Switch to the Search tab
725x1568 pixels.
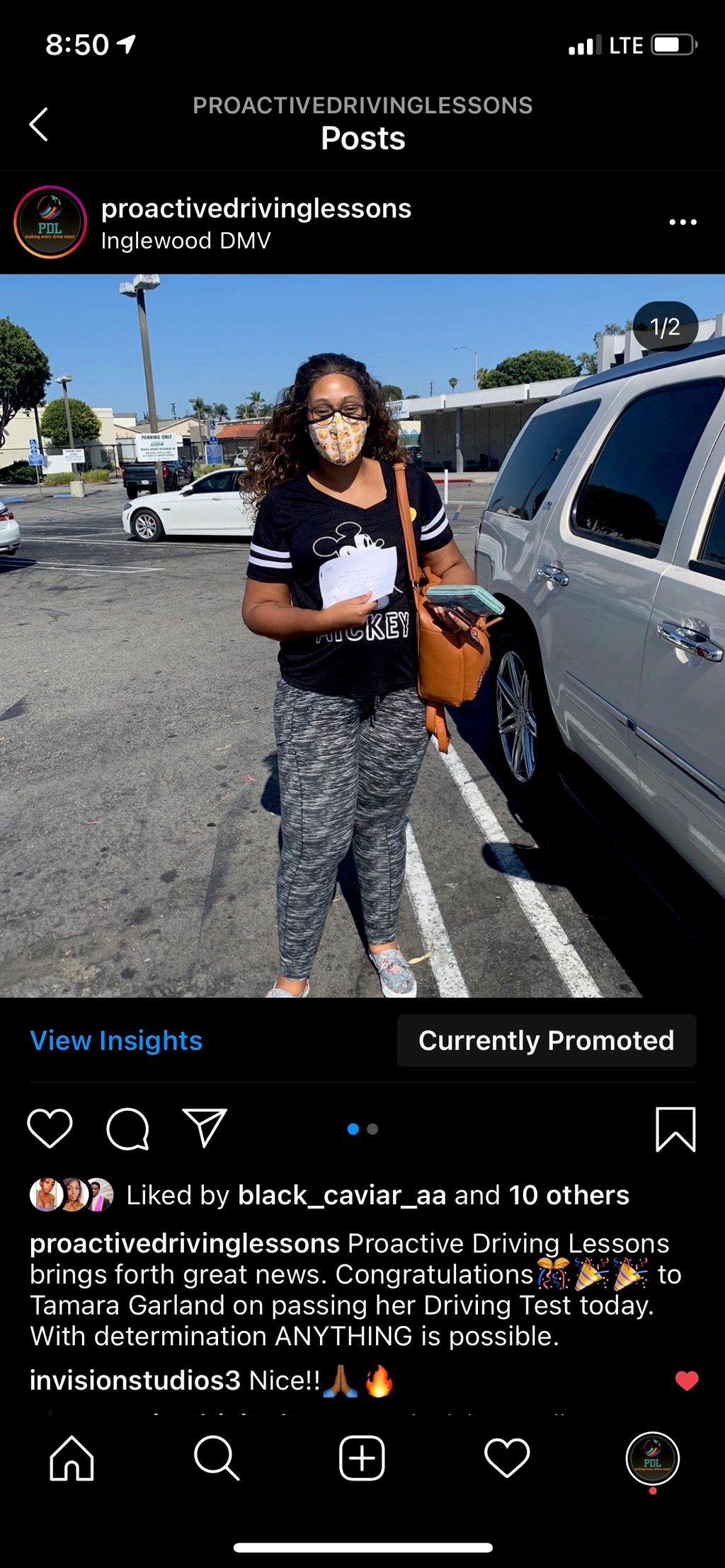pos(216,1458)
